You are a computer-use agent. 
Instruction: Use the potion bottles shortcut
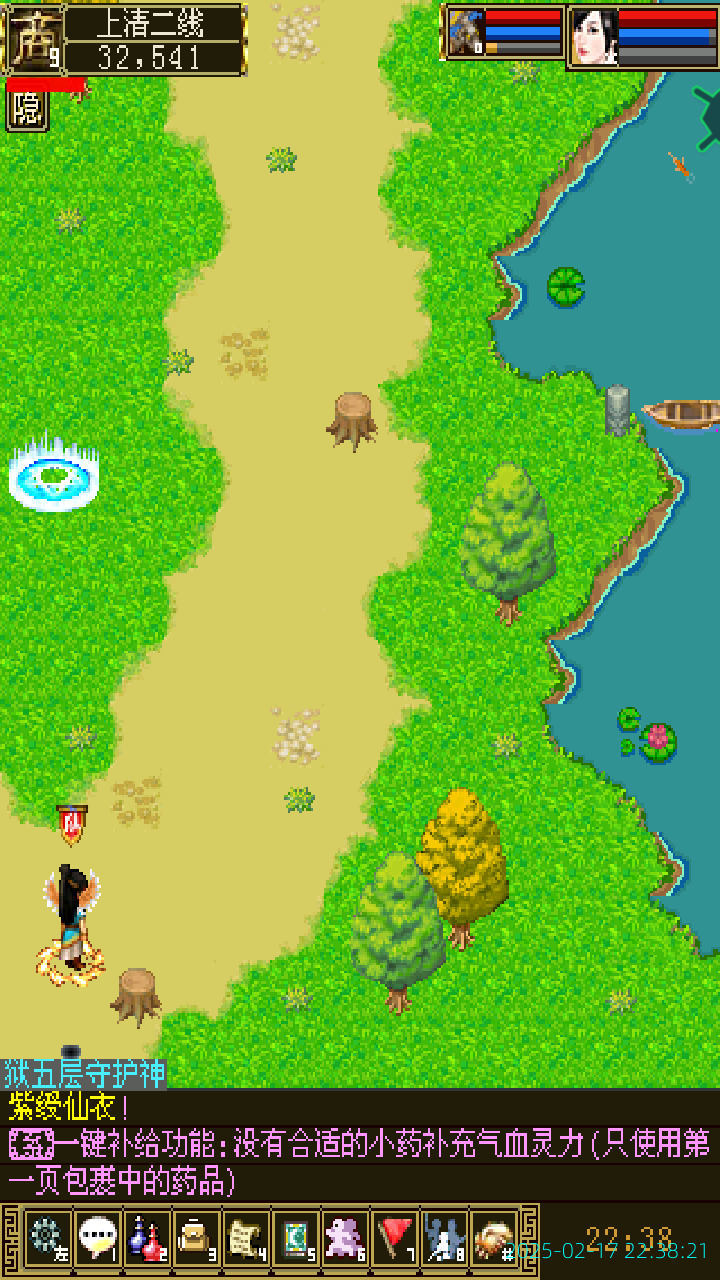[147, 1239]
